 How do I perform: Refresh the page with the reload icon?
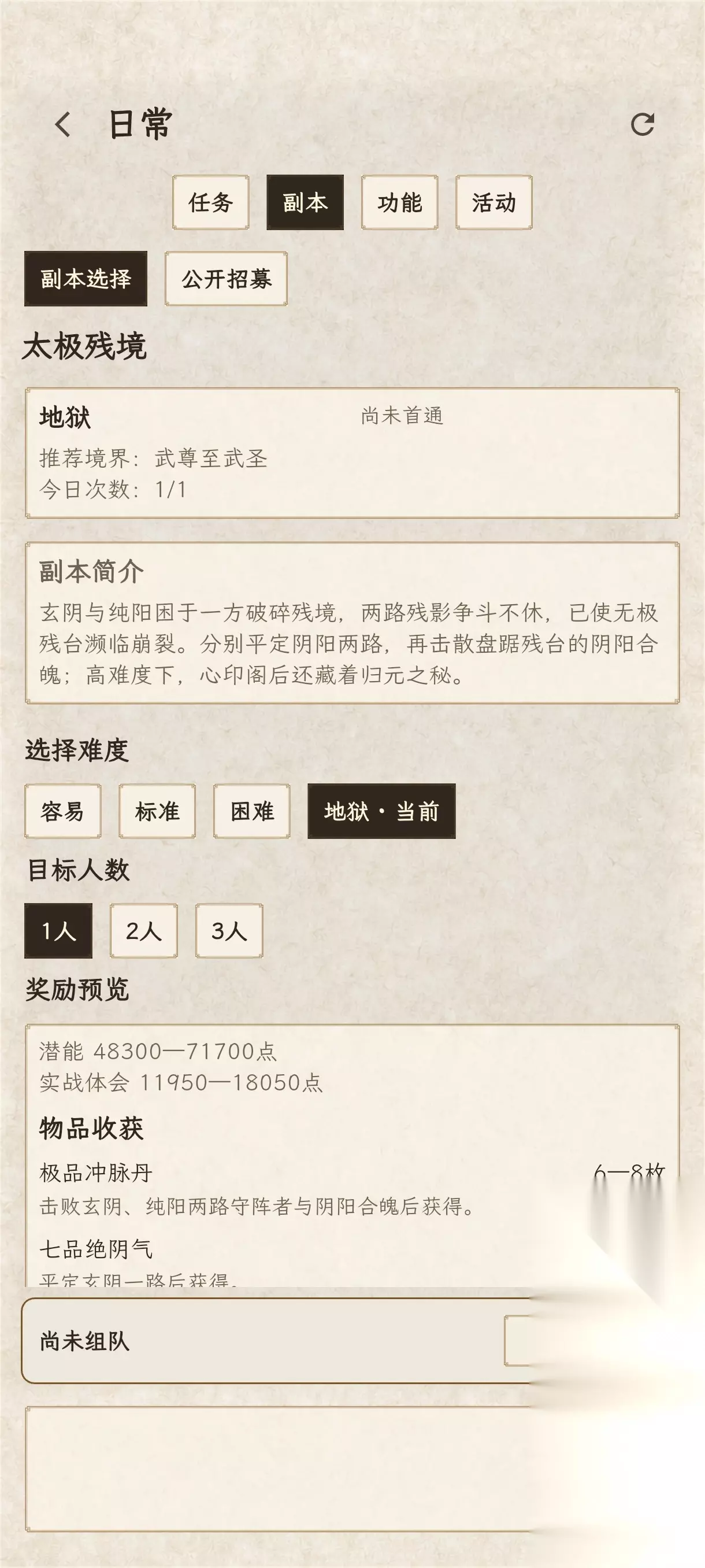tap(643, 124)
